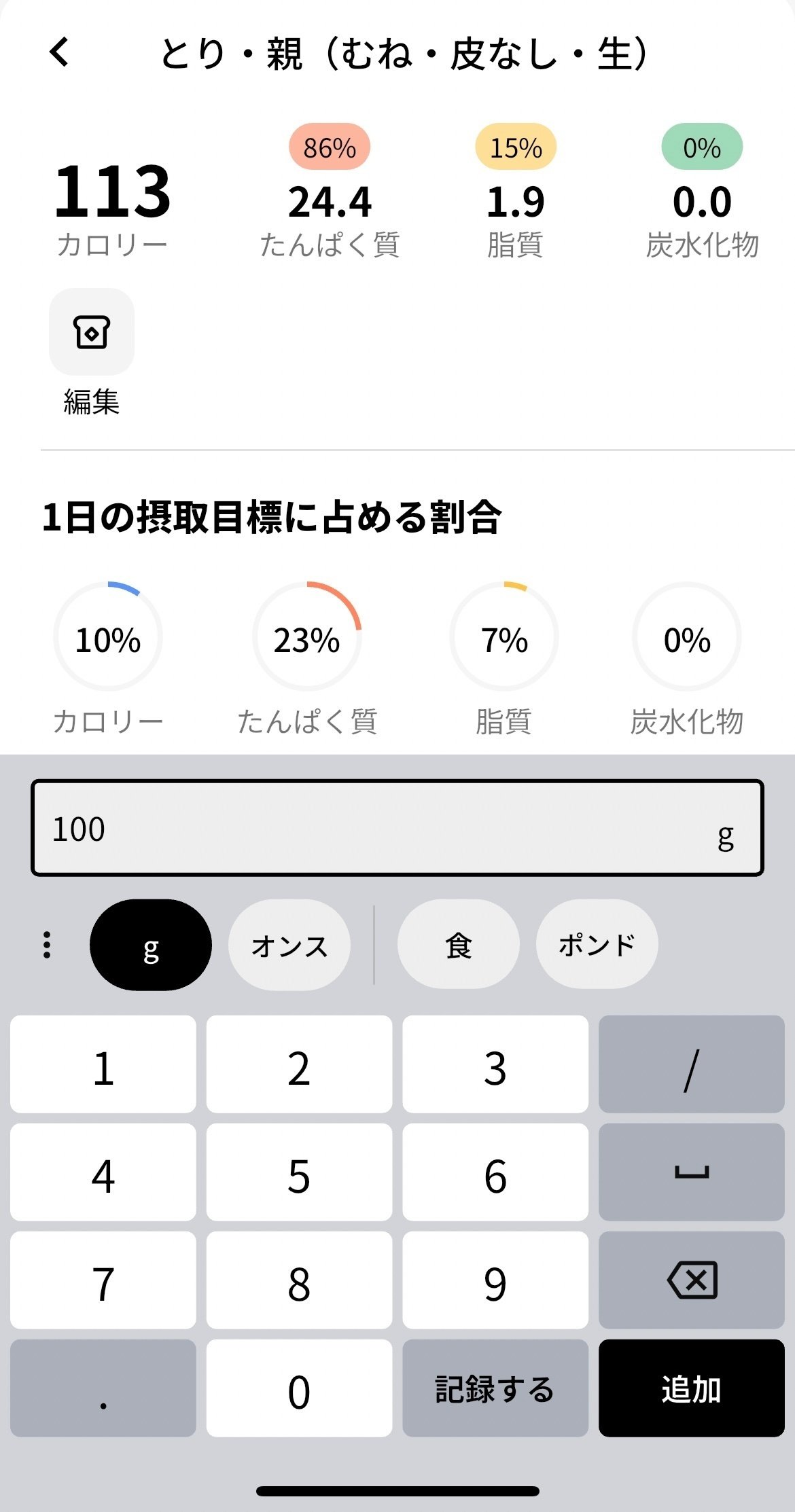Open the 編集 edit button
The image size is (795, 1512).
92,332
